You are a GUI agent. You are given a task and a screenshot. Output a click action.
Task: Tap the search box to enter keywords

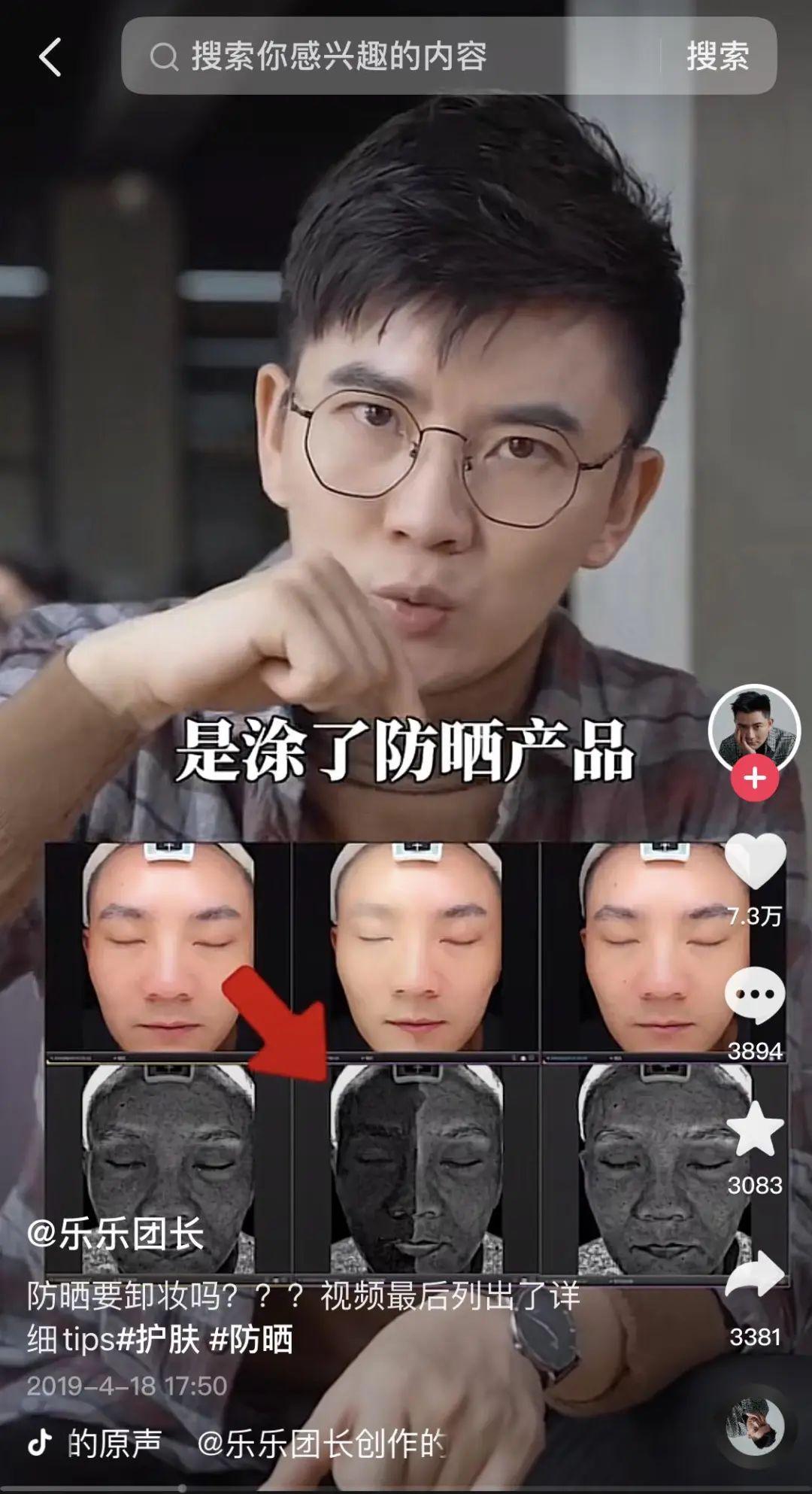pyautogui.click(x=391, y=56)
